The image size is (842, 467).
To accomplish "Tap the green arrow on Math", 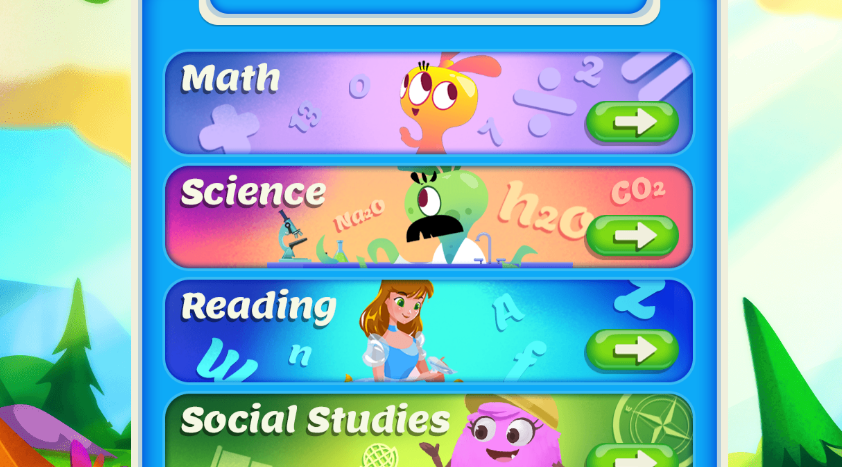I will pyautogui.click(x=632, y=122).
